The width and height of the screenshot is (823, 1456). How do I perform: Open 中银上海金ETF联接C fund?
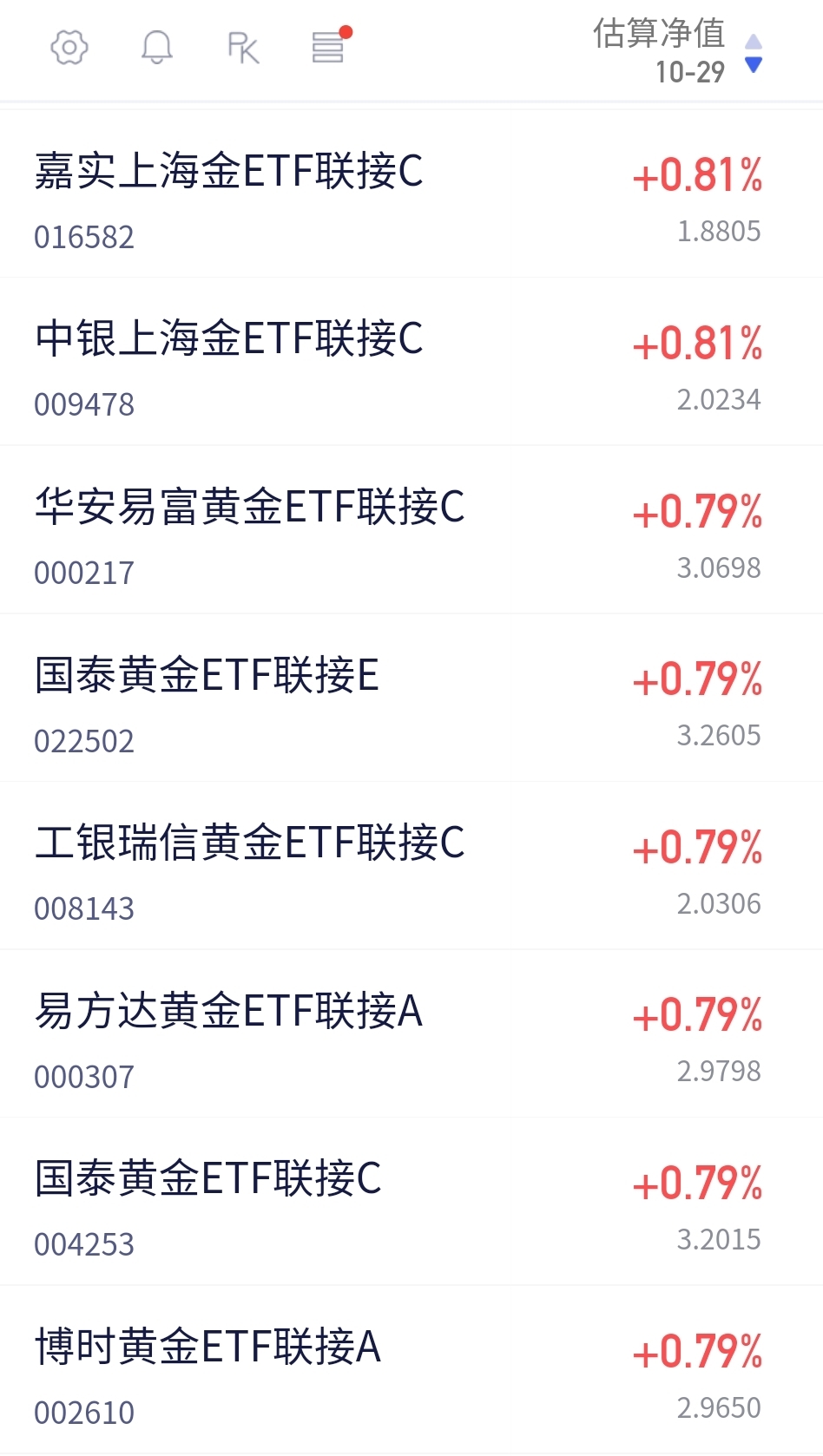pyautogui.click(x=229, y=338)
